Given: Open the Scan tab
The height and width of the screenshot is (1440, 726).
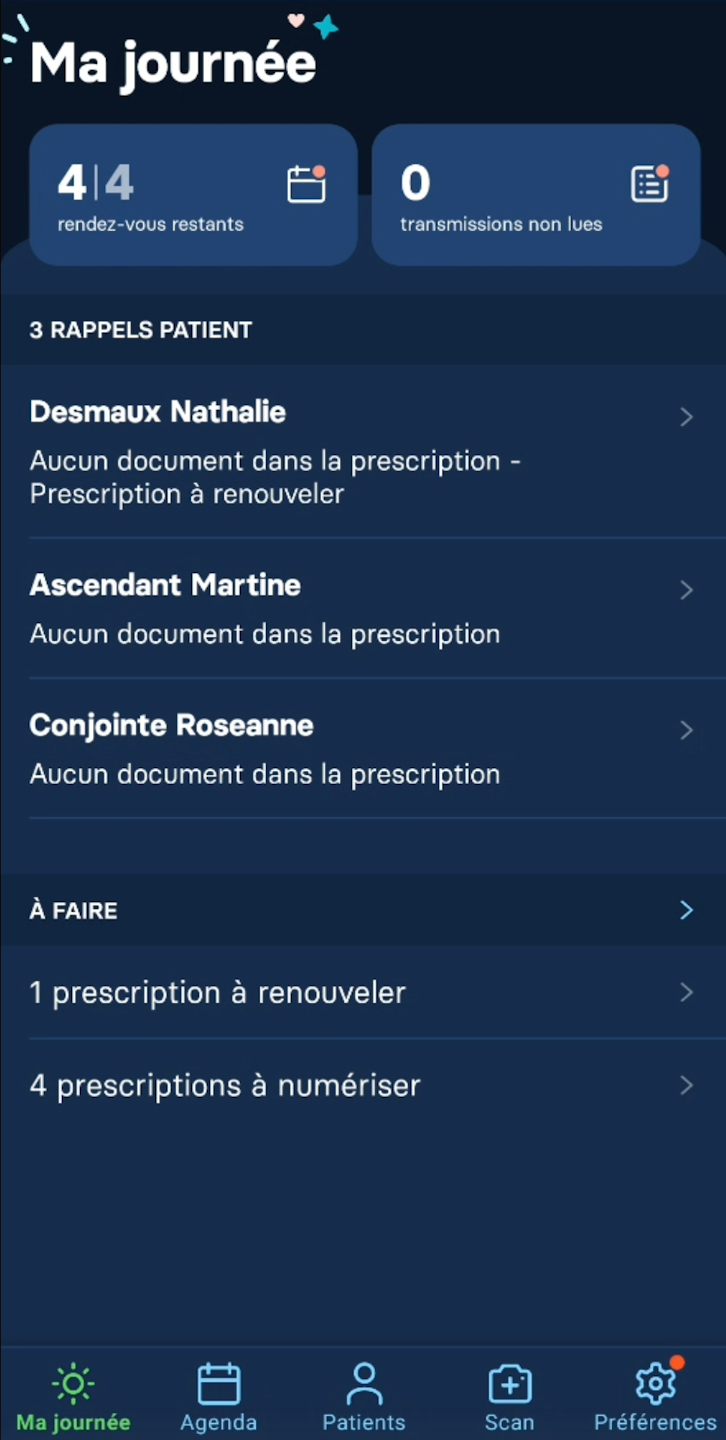Looking at the screenshot, I should pos(509,1397).
